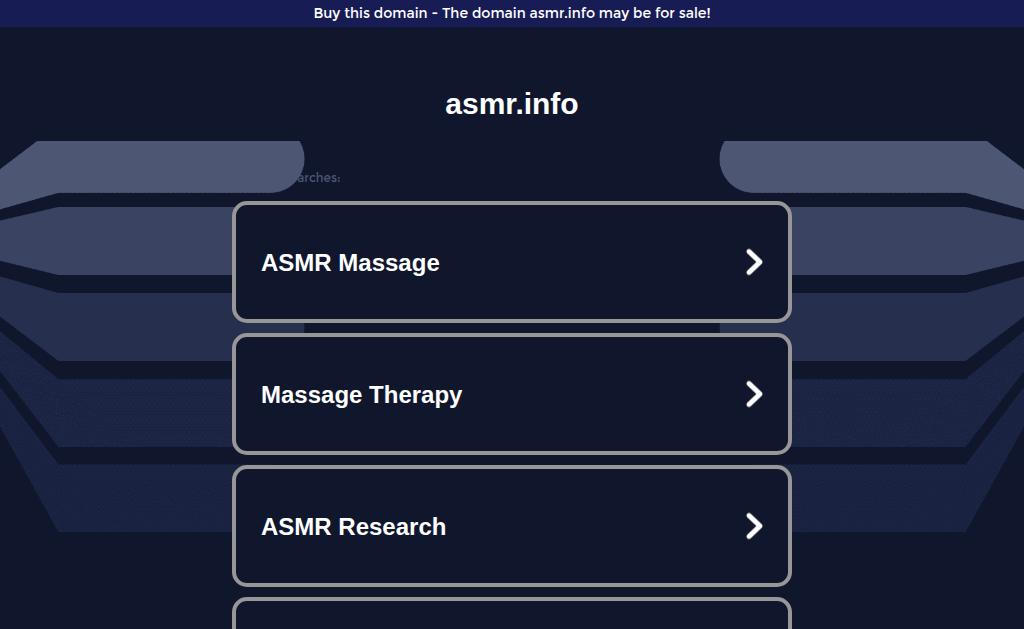Select the Massage Therapy search result
The width and height of the screenshot is (1024, 629).
pos(511,394)
